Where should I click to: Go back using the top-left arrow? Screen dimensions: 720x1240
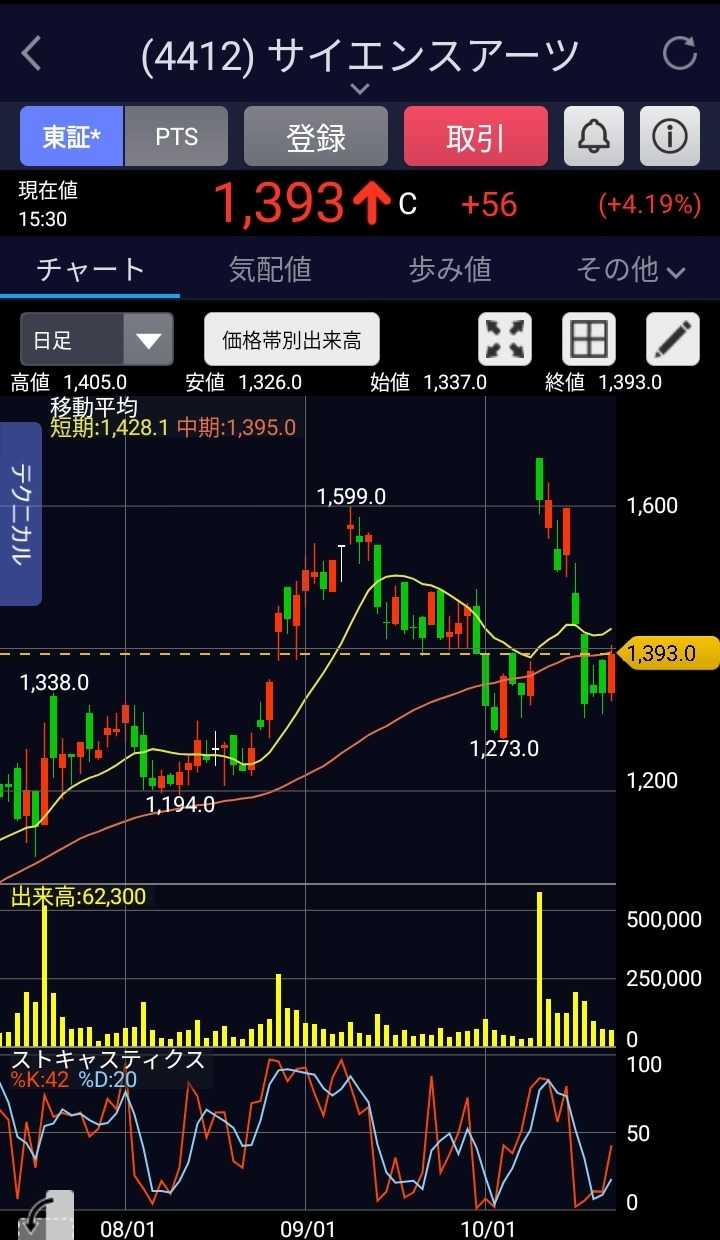[x=32, y=54]
